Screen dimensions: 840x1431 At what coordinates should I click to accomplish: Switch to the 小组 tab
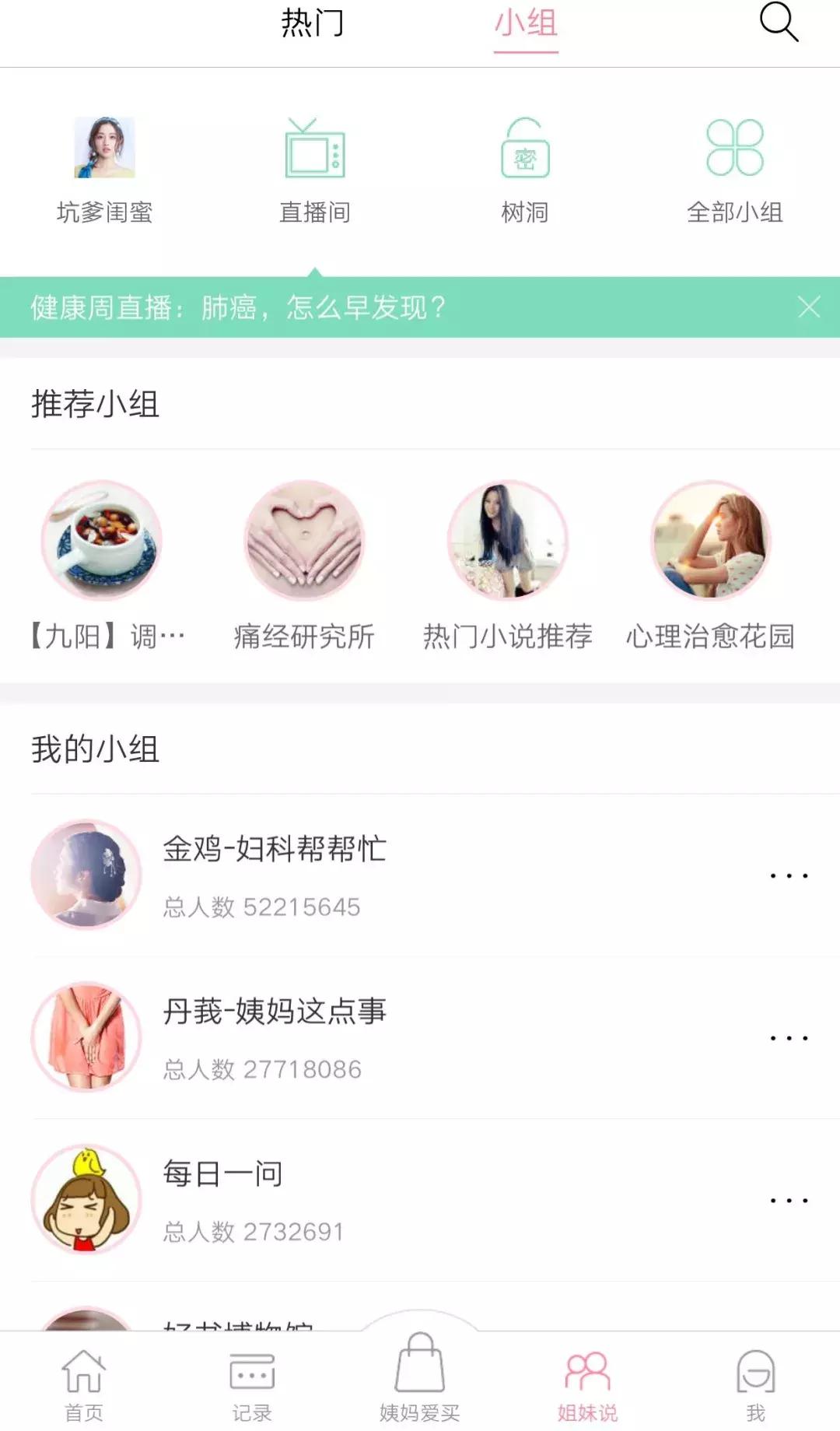pyautogui.click(x=527, y=23)
